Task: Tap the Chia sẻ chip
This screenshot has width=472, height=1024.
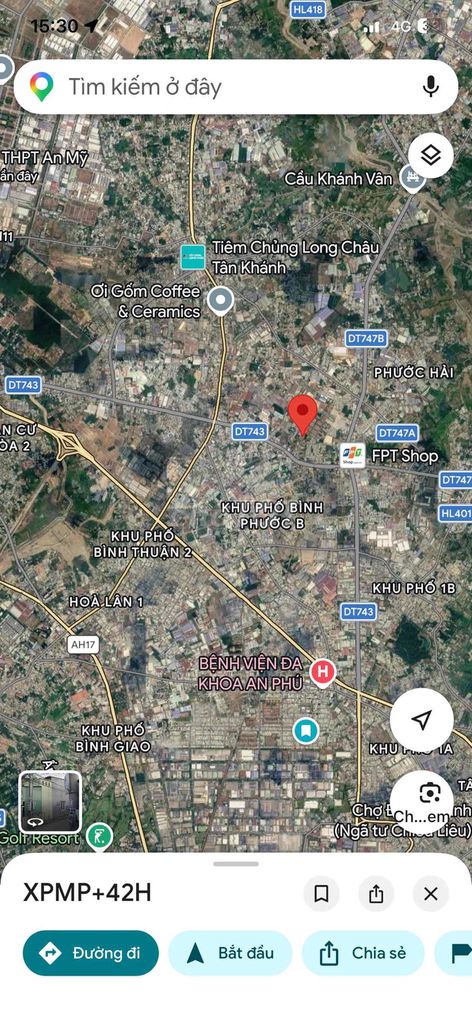Action: click(363, 953)
